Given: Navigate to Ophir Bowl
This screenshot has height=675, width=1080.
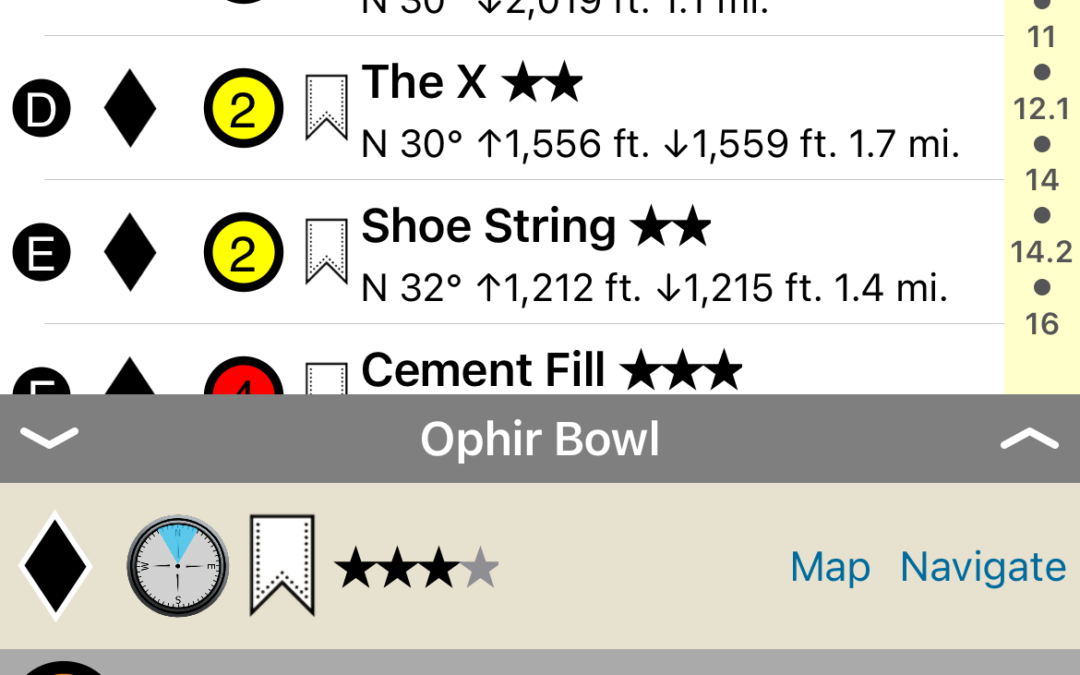Looking at the screenshot, I should pyautogui.click(x=982, y=567).
